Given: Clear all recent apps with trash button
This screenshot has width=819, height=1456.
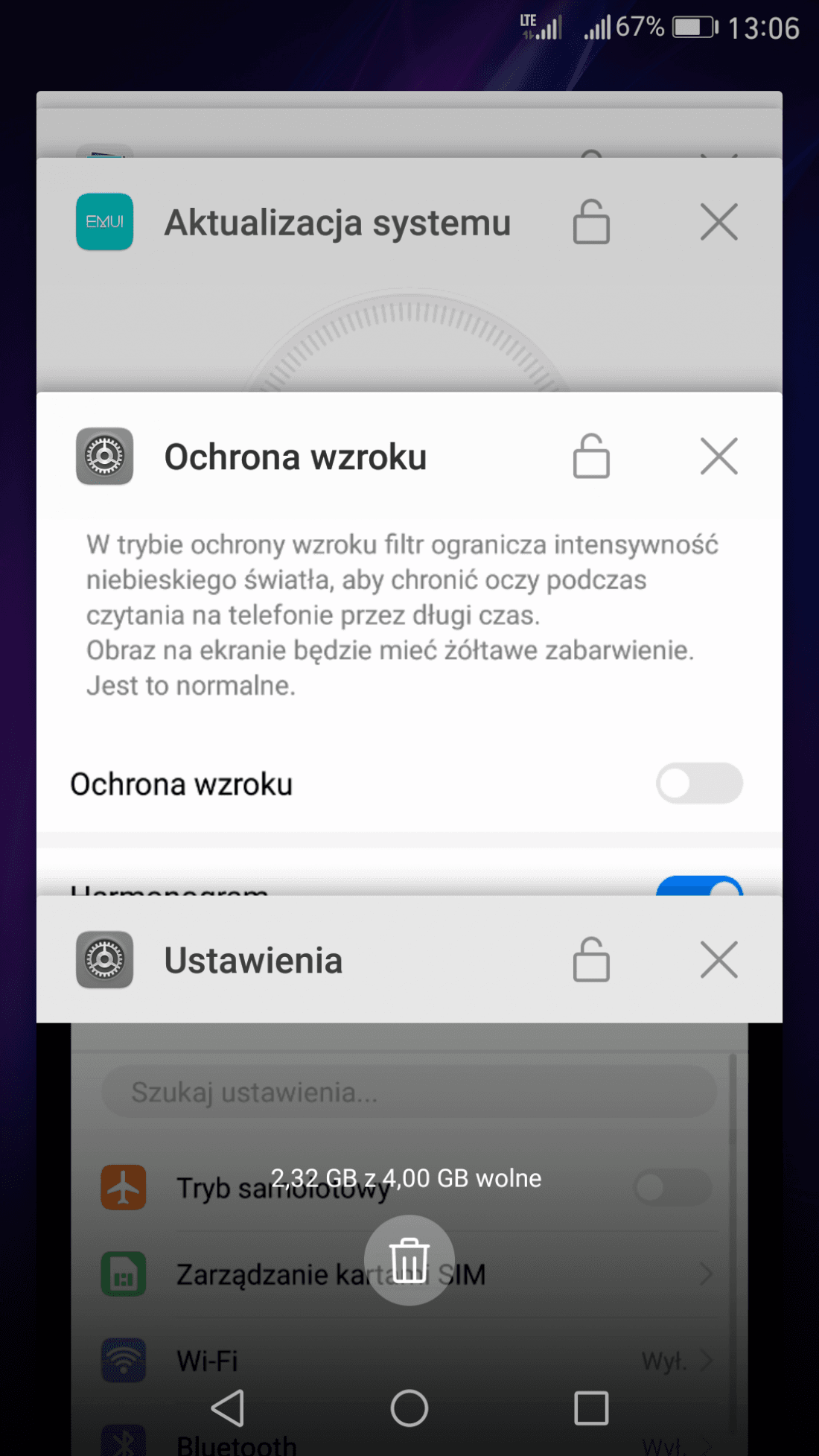Looking at the screenshot, I should pos(409,1260).
